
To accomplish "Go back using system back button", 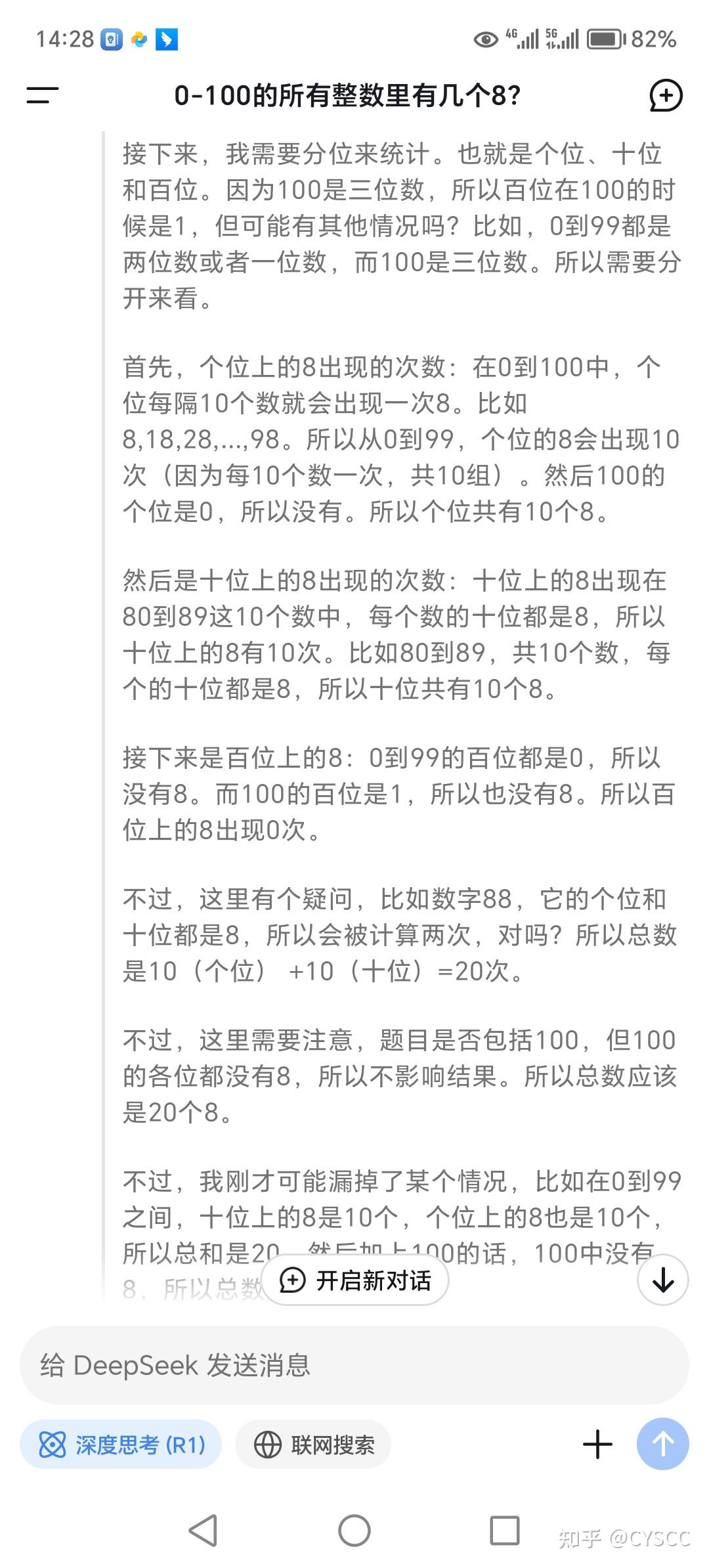I will click(x=203, y=1531).
